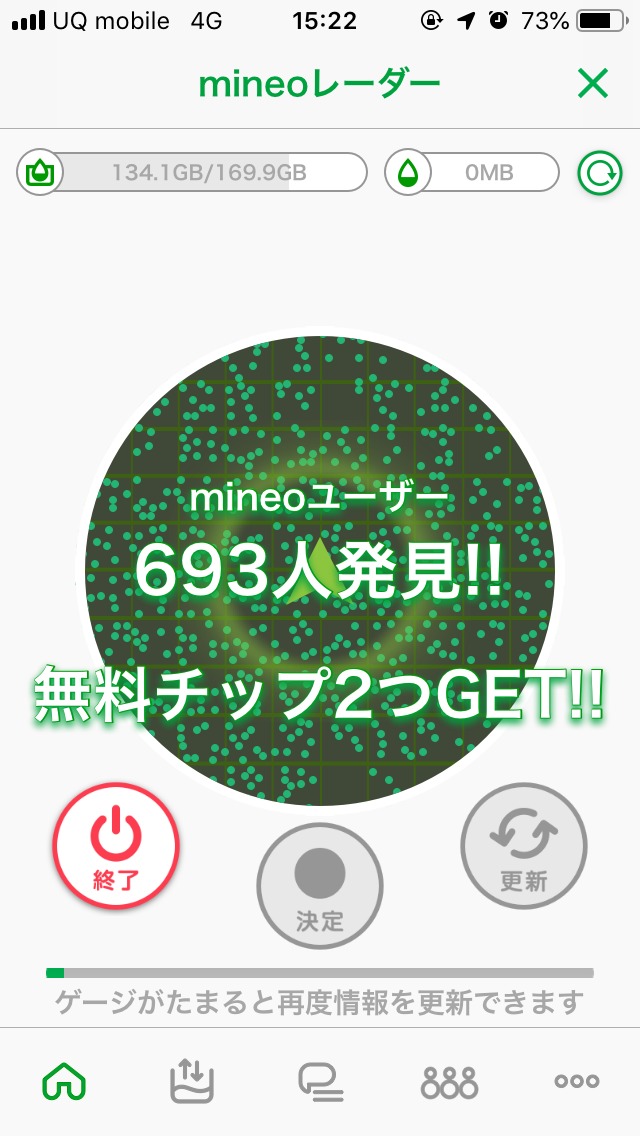
Task: Go to the home tab
Action: 64,1081
